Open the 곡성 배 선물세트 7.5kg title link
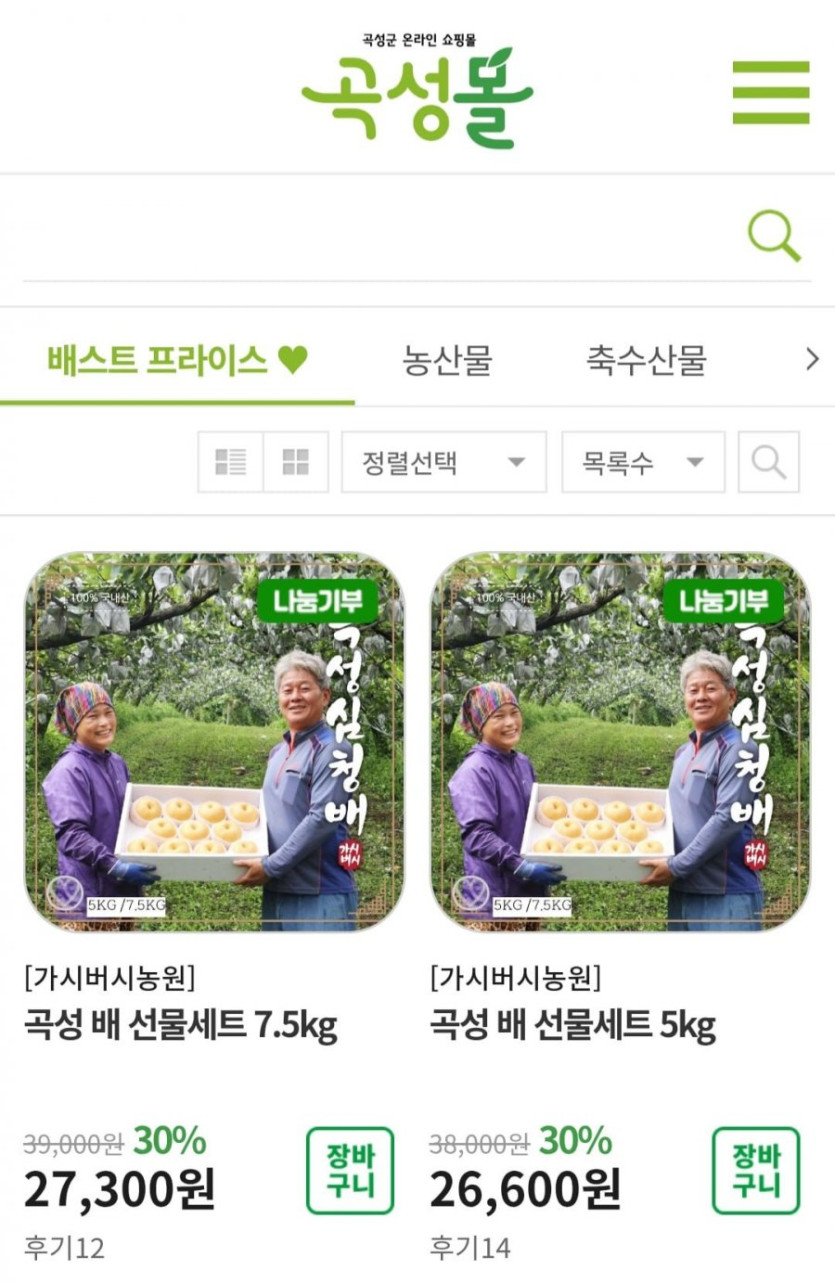 tap(180, 1026)
